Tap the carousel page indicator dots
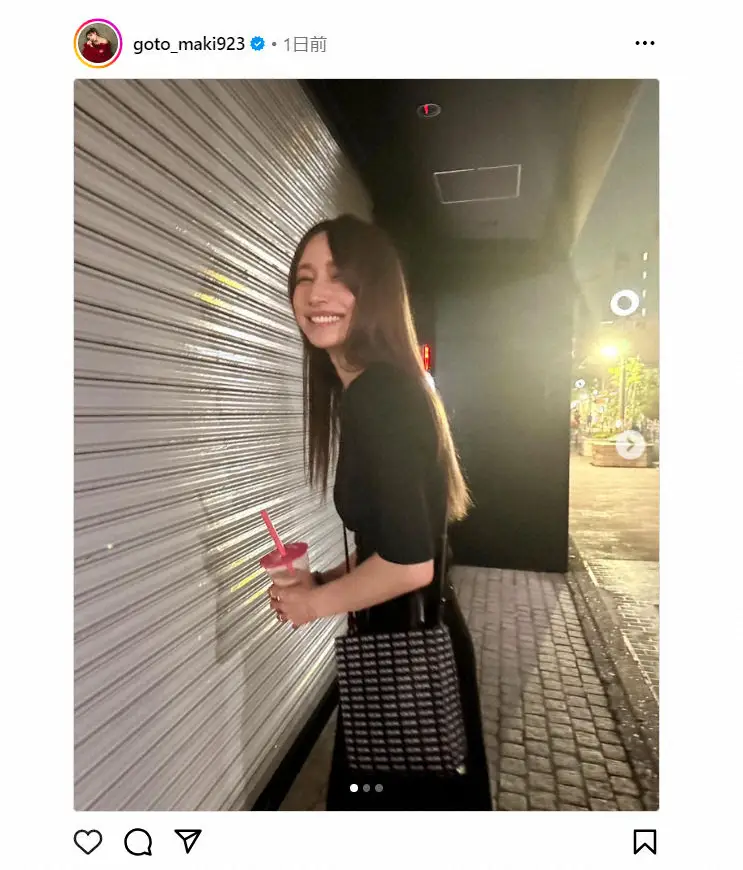 [x=366, y=788]
